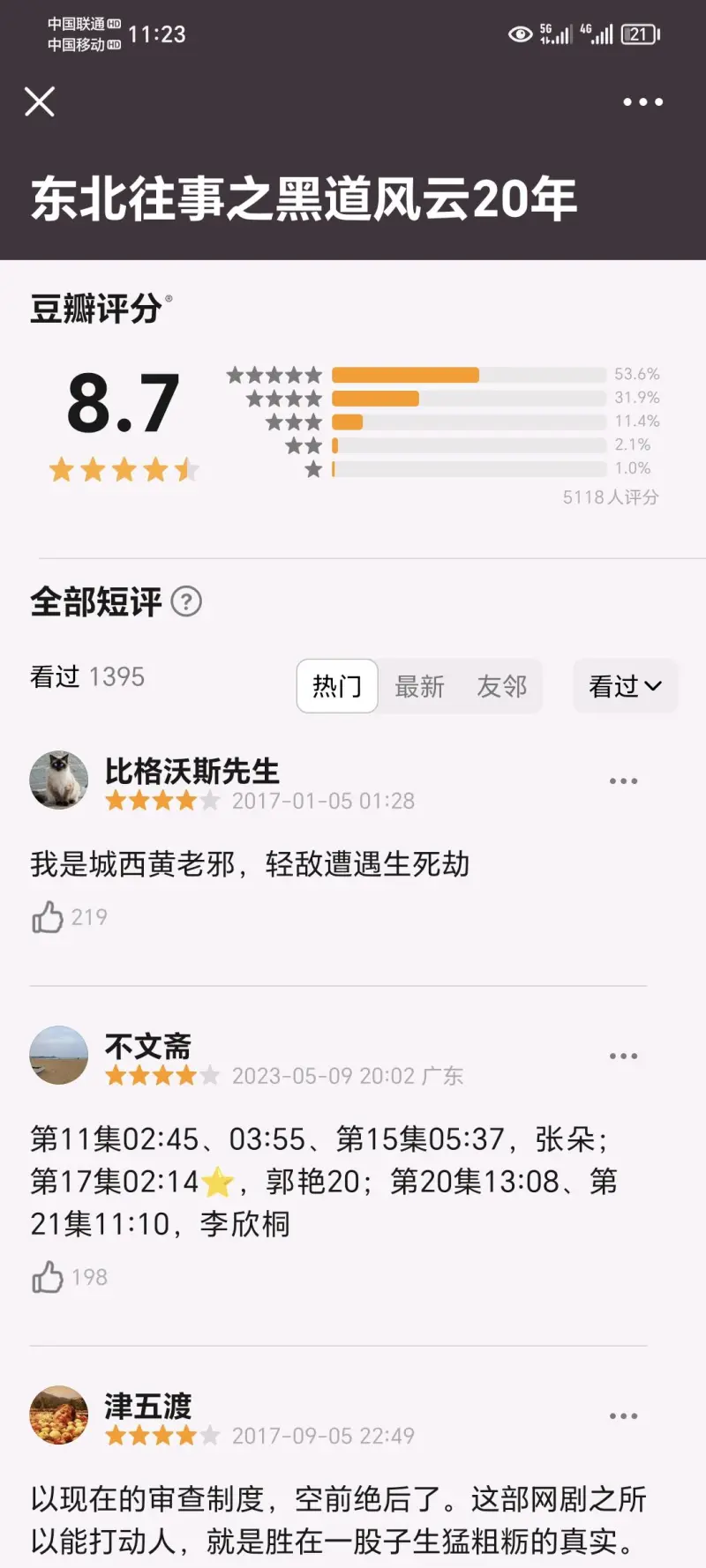Open 比格沃斯先生's profile avatar
The image size is (706, 1568).
tap(59, 780)
